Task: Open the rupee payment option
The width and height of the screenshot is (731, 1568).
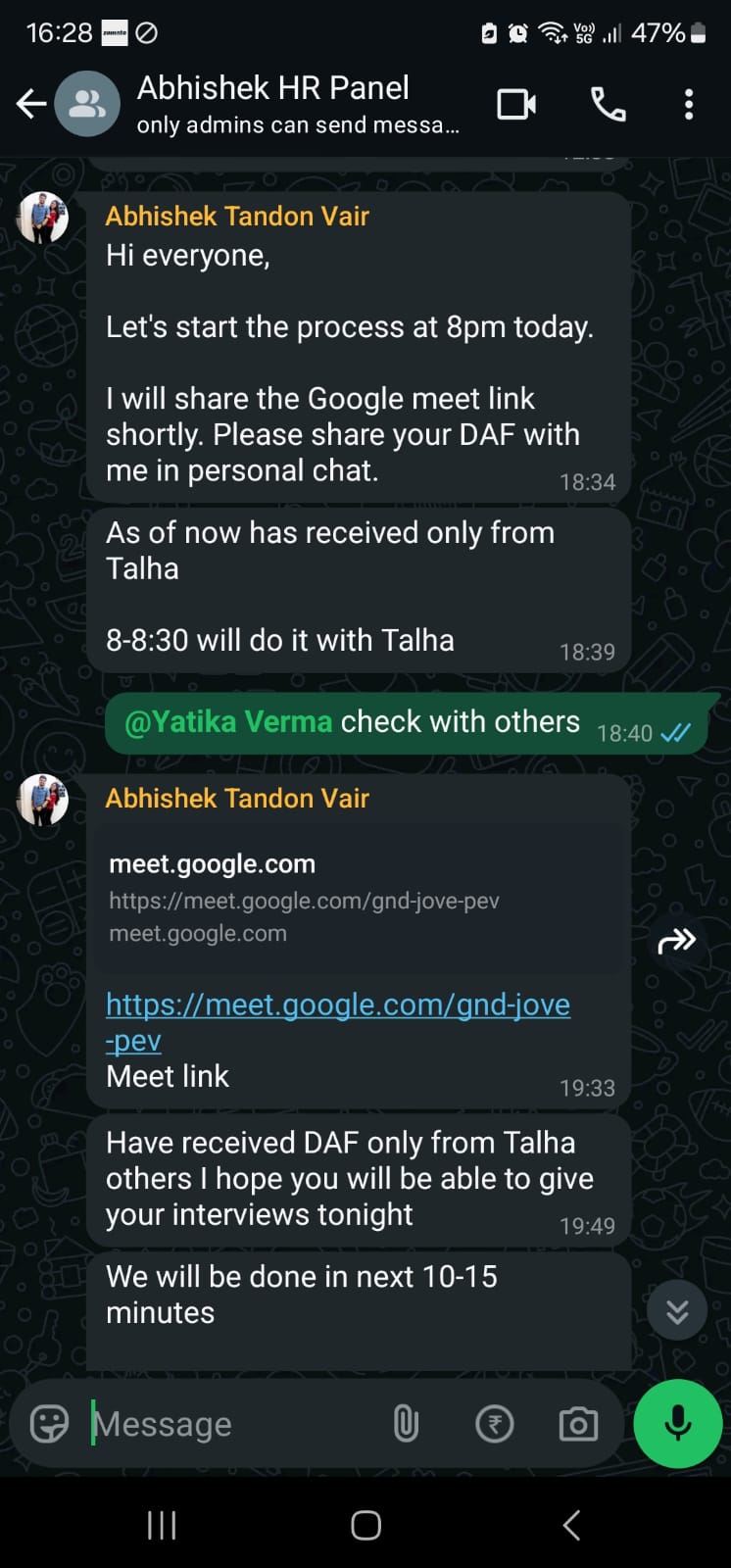Action: point(495,1424)
